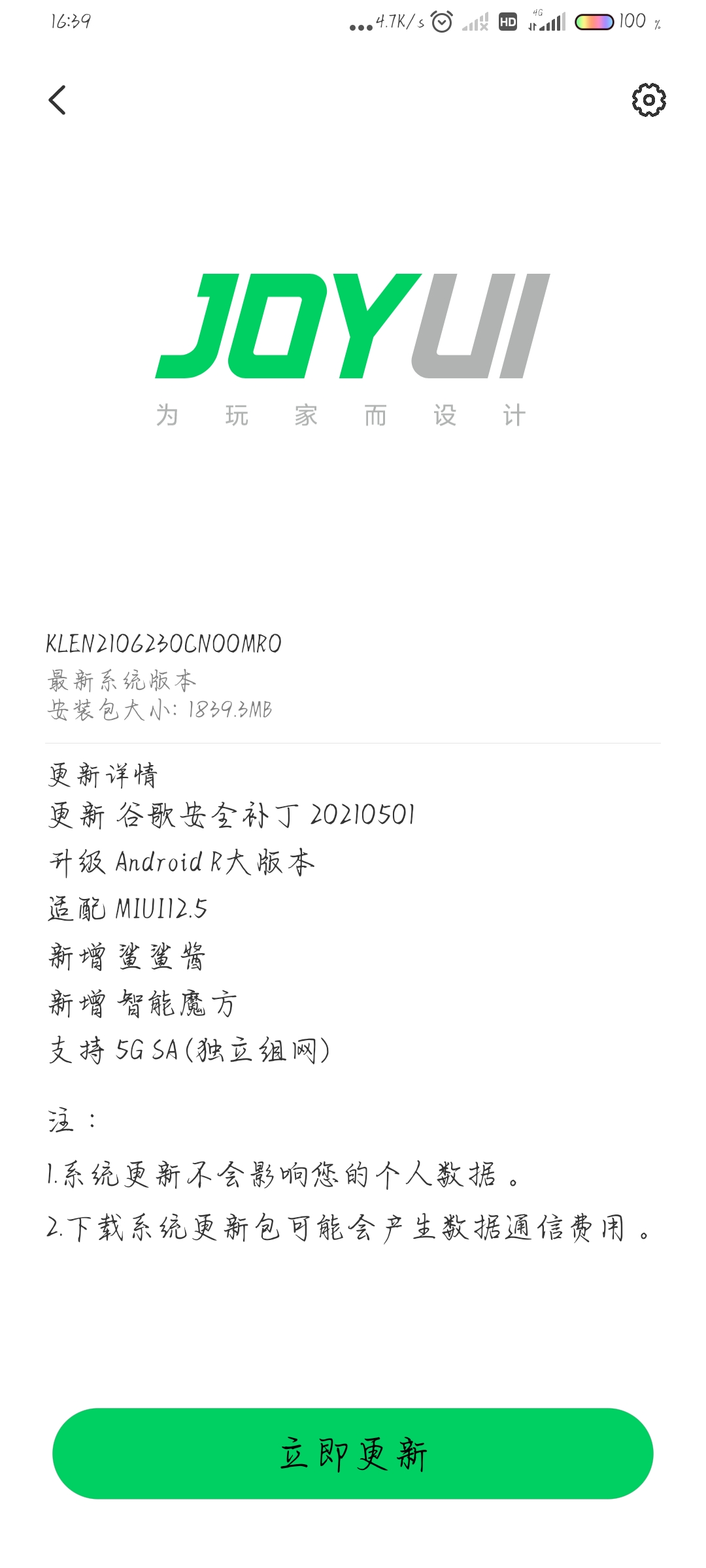Image resolution: width=706 pixels, height=1568 pixels.
Task: Go back using the top-left arrow
Action: (58, 100)
